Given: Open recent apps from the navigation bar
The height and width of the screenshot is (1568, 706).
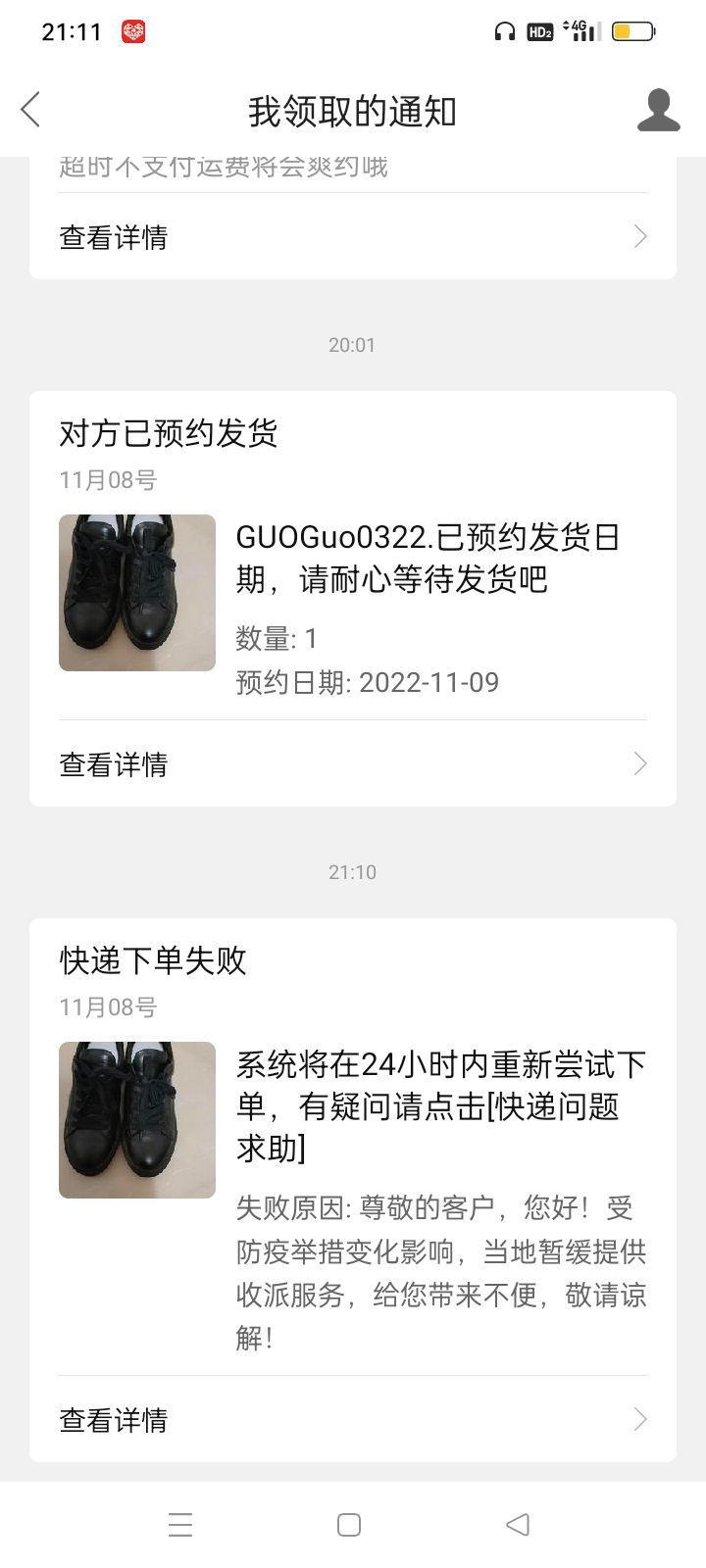Looking at the screenshot, I should point(180,1525).
